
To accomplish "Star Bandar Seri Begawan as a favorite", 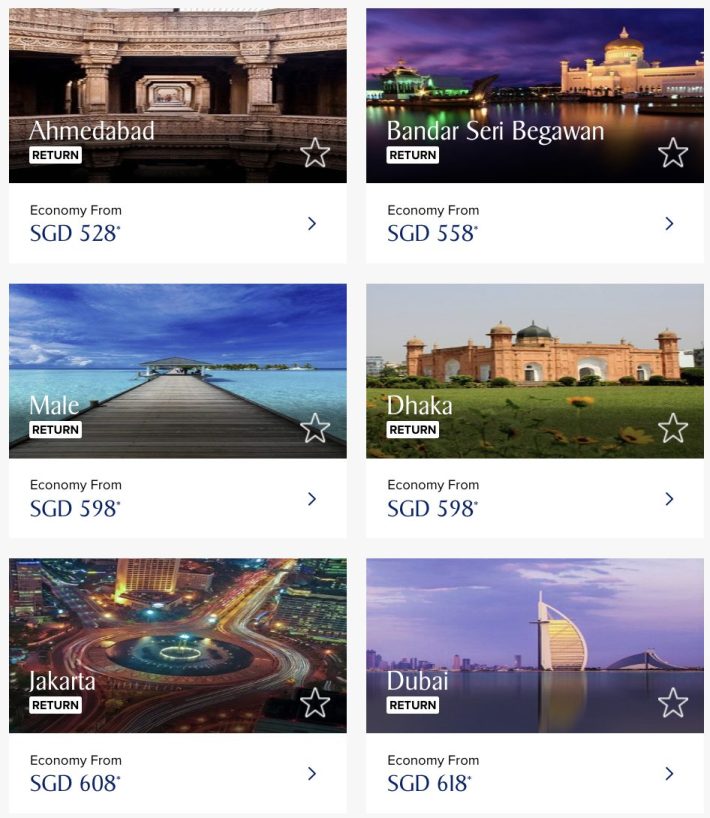I will point(673,153).
